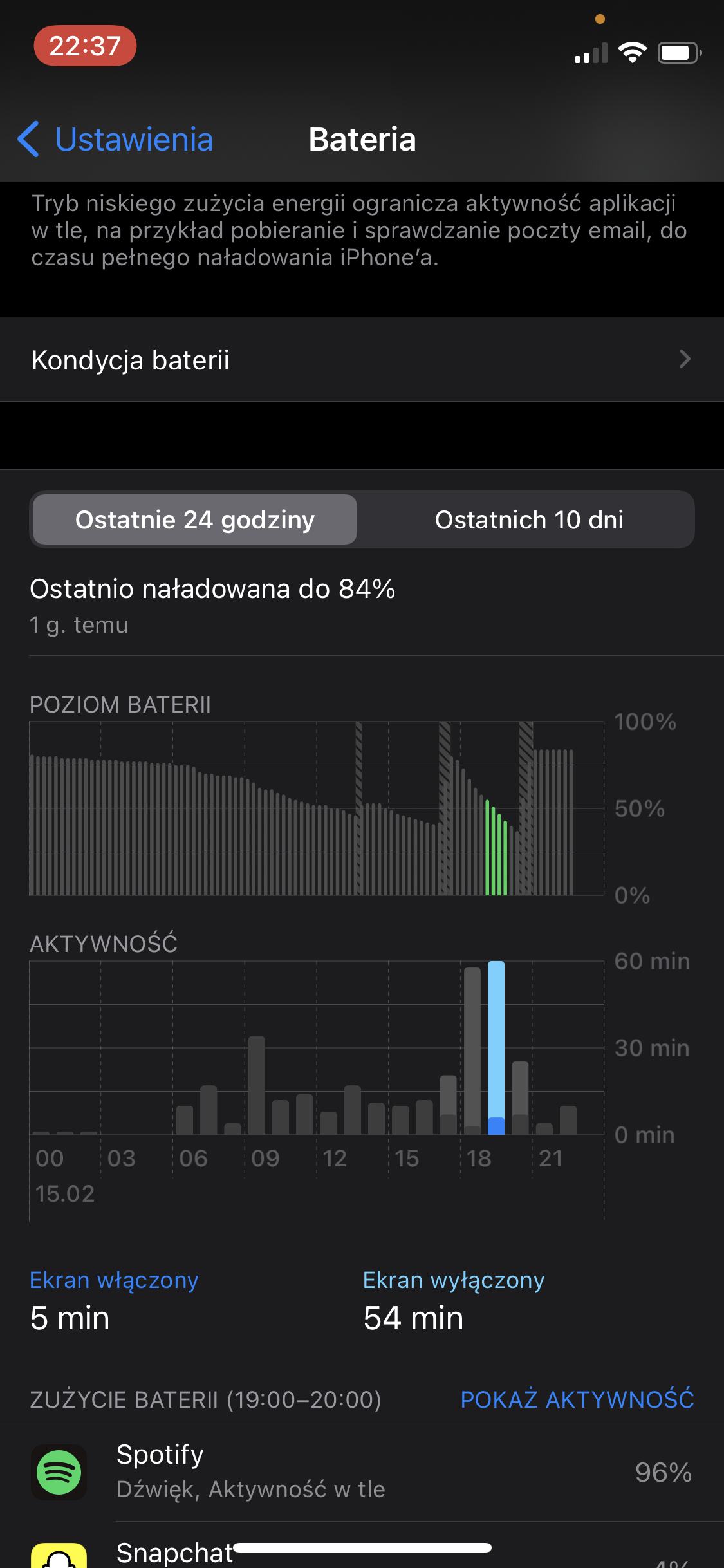The height and width of the screenshot is (1568, 724).
Task: Open Spotify battery usage row
Action: [x=362, y=1471]
